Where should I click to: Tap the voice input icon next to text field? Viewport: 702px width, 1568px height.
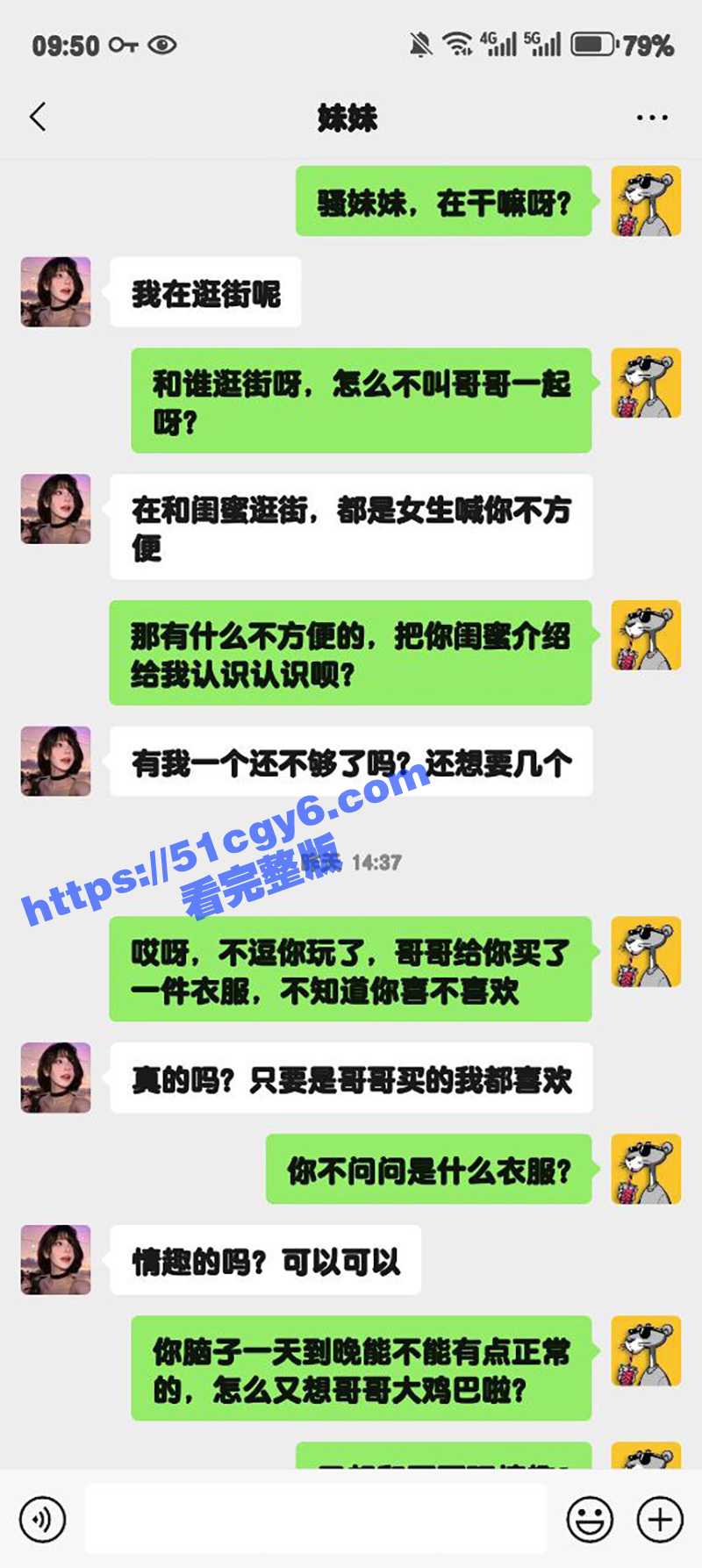[42, 1518]
